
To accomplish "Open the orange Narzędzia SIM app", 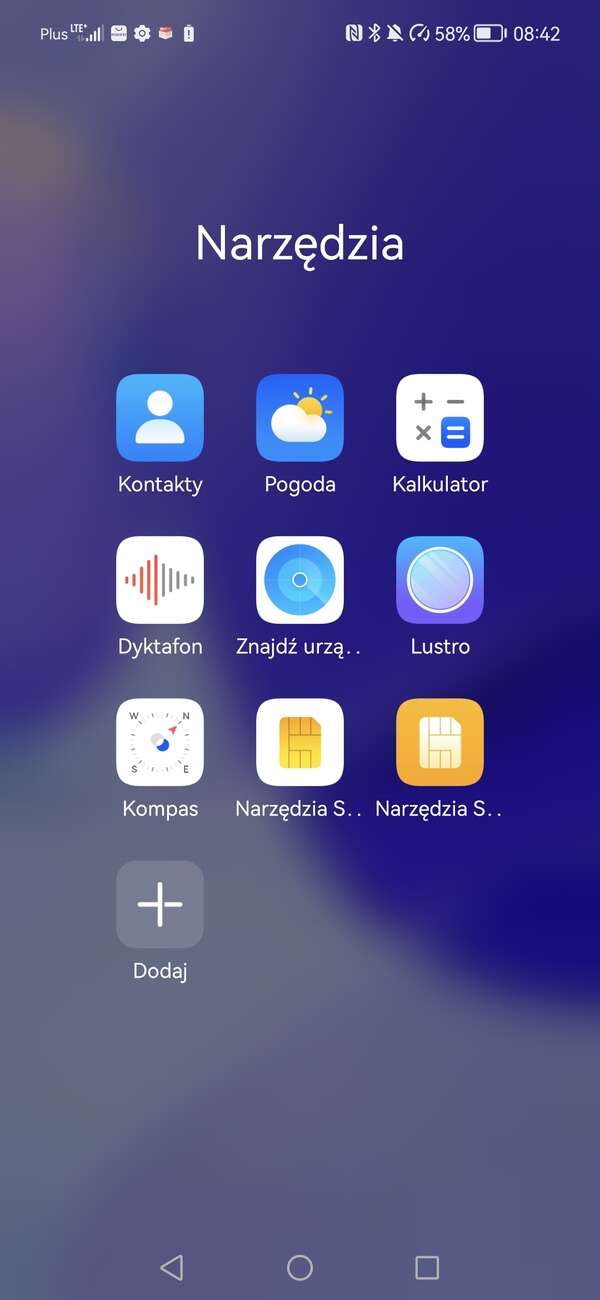I will tap(440, 742).
